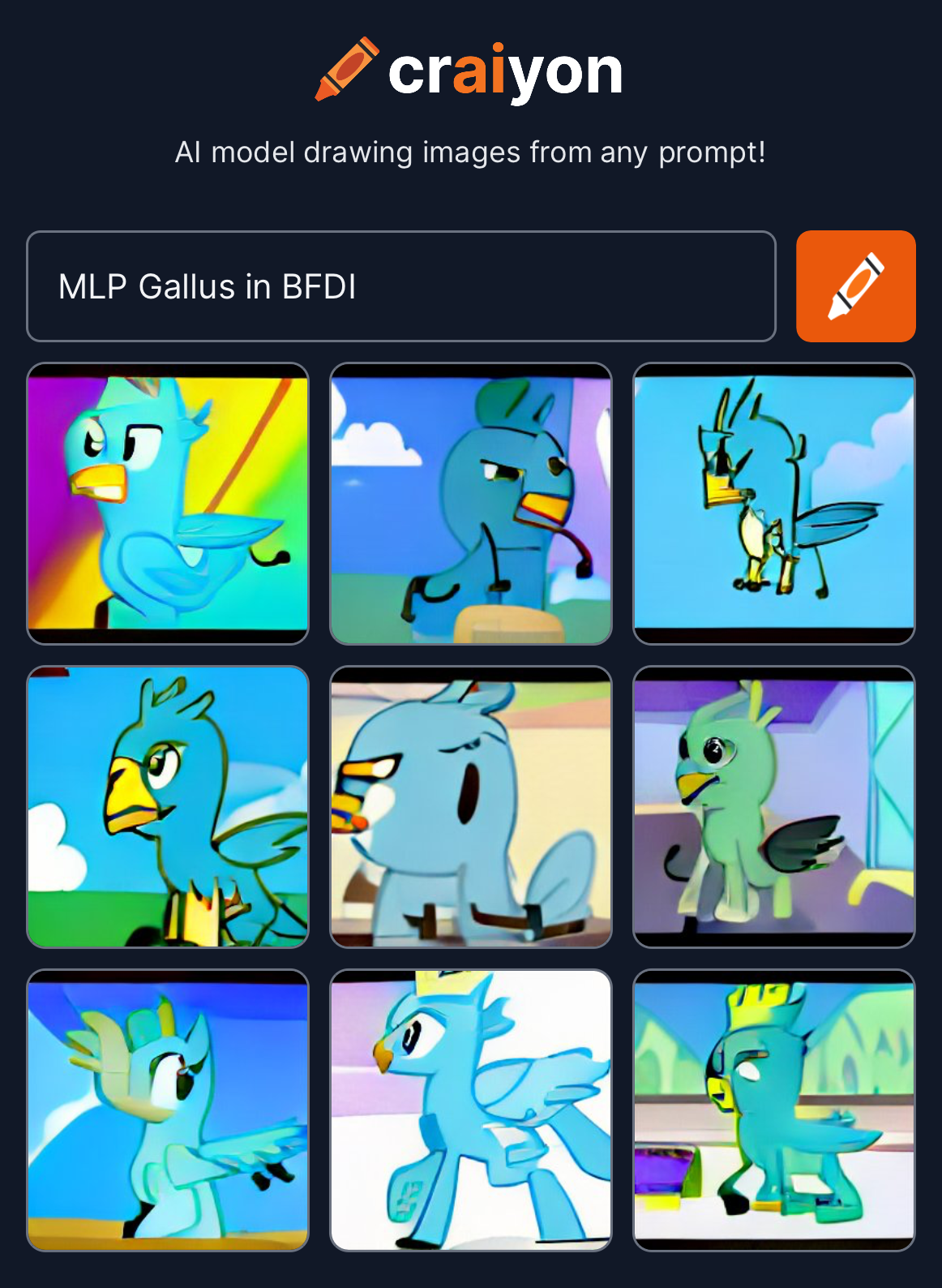The height and width of the screenshot is (1288, 942).
Task: Tap the prompt field reading MLP Gallus in BFDI
Action: (400, 286)
